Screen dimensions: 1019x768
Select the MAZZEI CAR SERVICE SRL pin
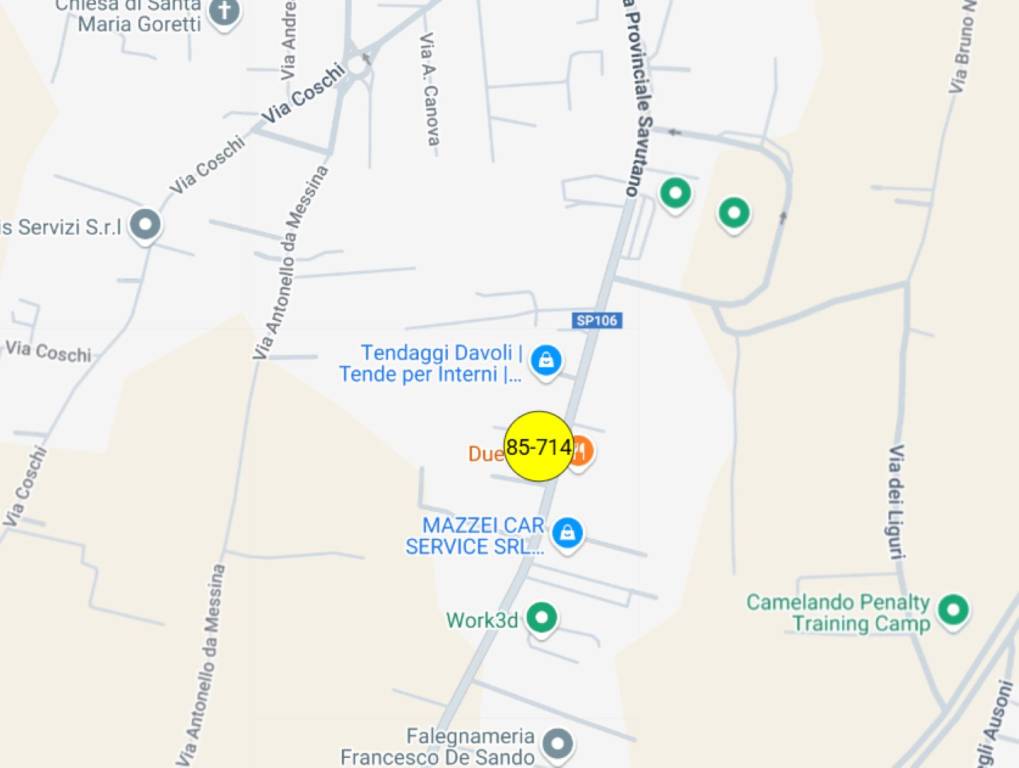pos(568,532)
